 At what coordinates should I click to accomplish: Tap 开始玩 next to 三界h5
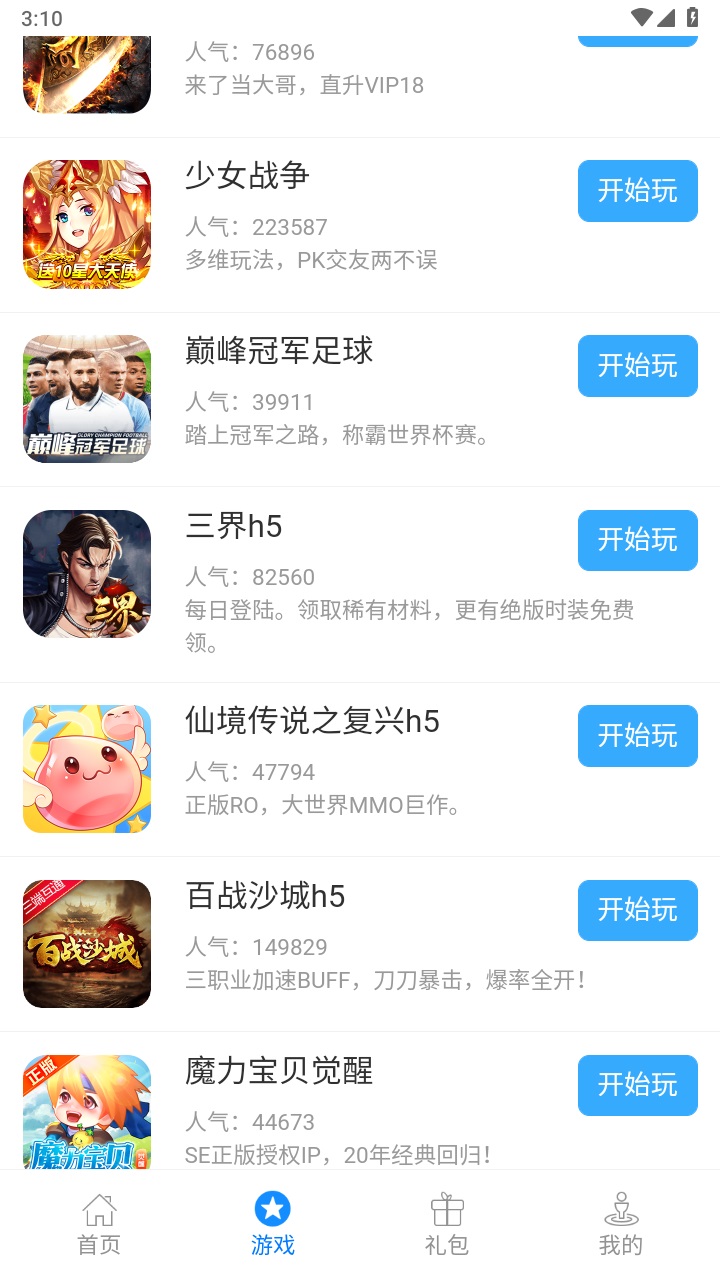click(637, 540)
